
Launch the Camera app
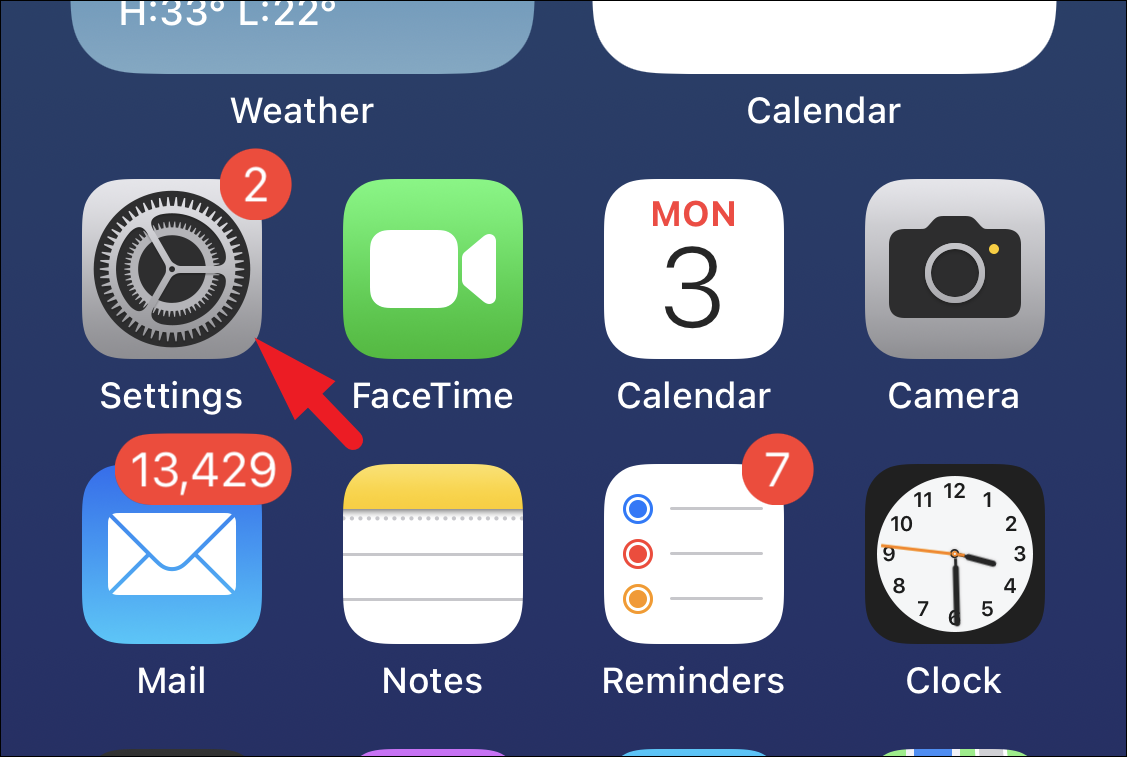point(954,269)
